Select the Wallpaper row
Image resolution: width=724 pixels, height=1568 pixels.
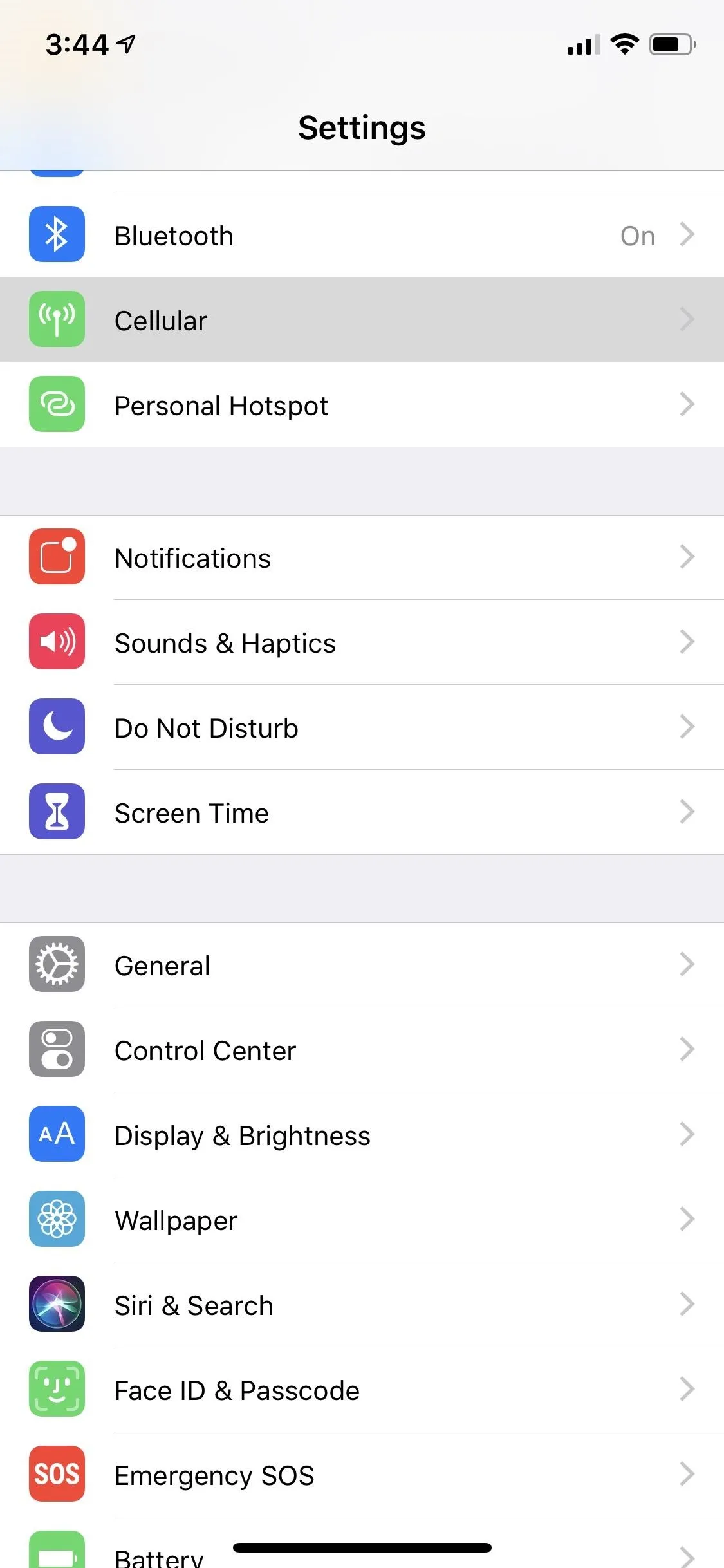tap(362, 1220)
